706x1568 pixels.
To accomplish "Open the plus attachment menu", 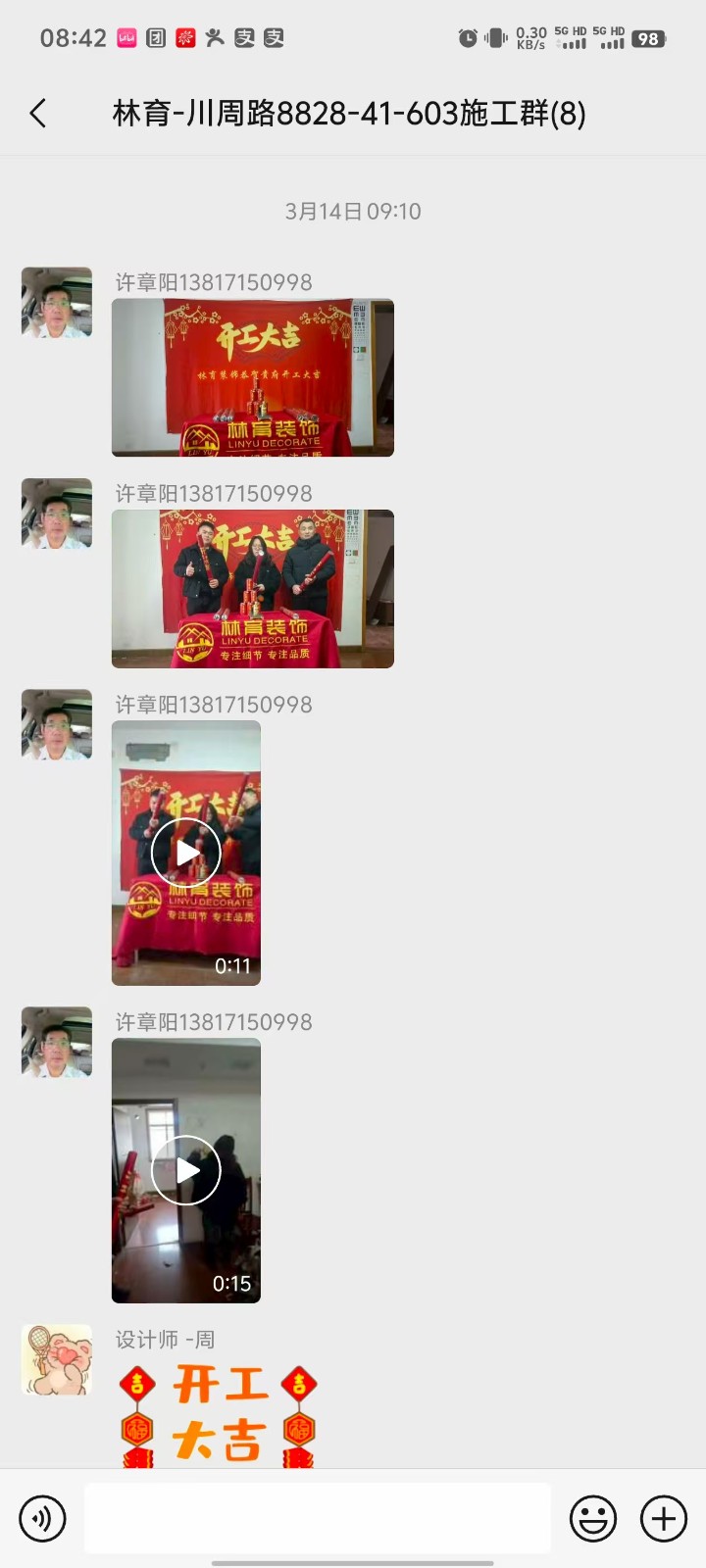I will click(664, 1519).
